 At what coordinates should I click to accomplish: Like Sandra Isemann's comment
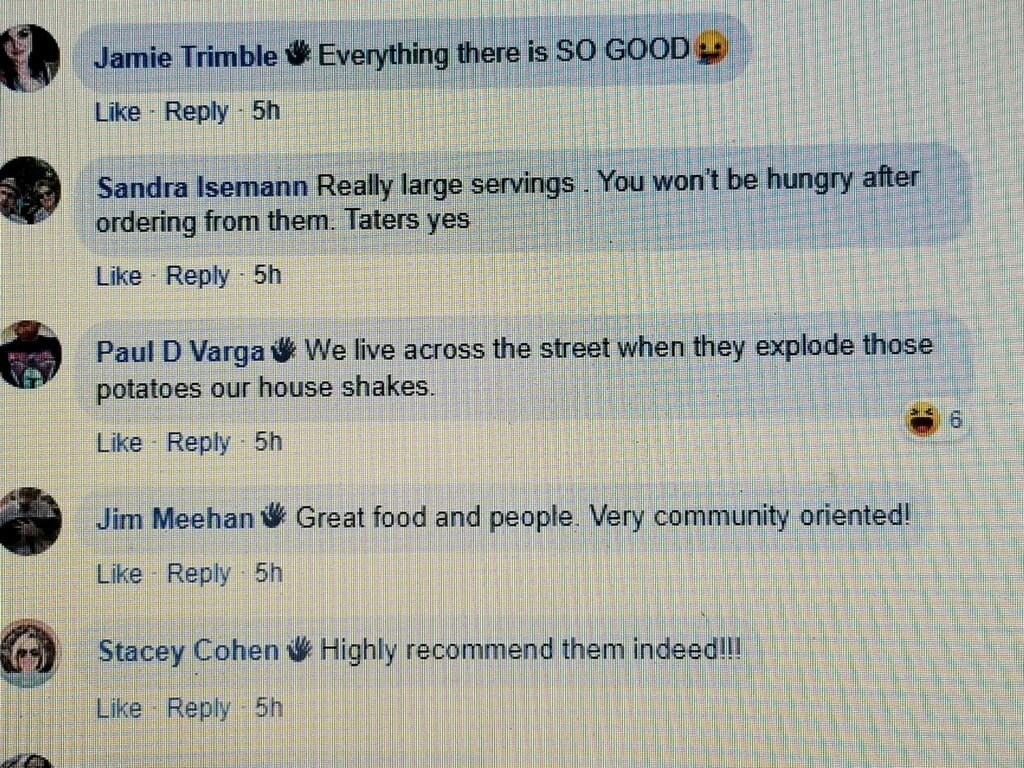118,276
